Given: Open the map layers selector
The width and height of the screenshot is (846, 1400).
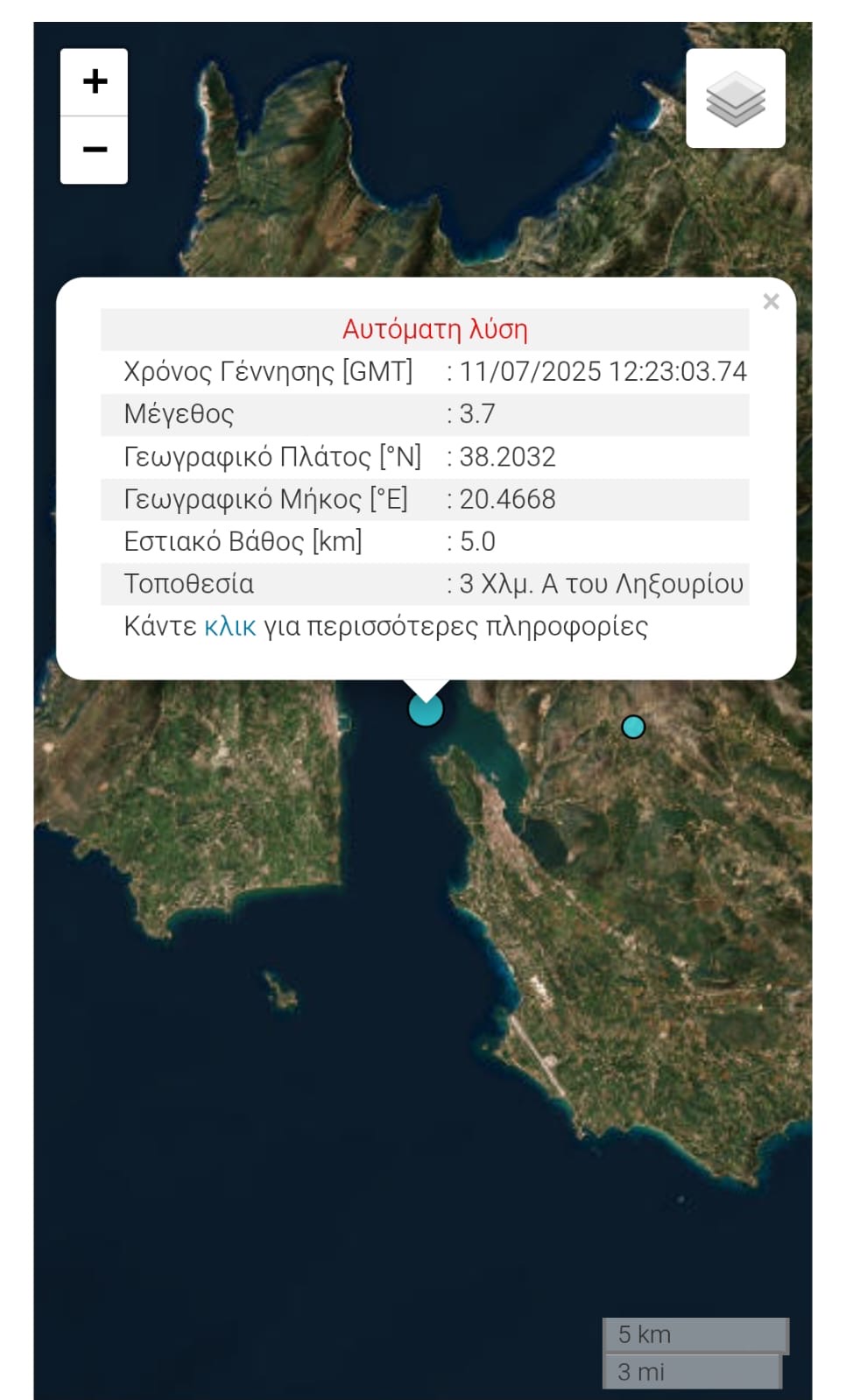Looking at the screenshot, I should coord(735,98).
